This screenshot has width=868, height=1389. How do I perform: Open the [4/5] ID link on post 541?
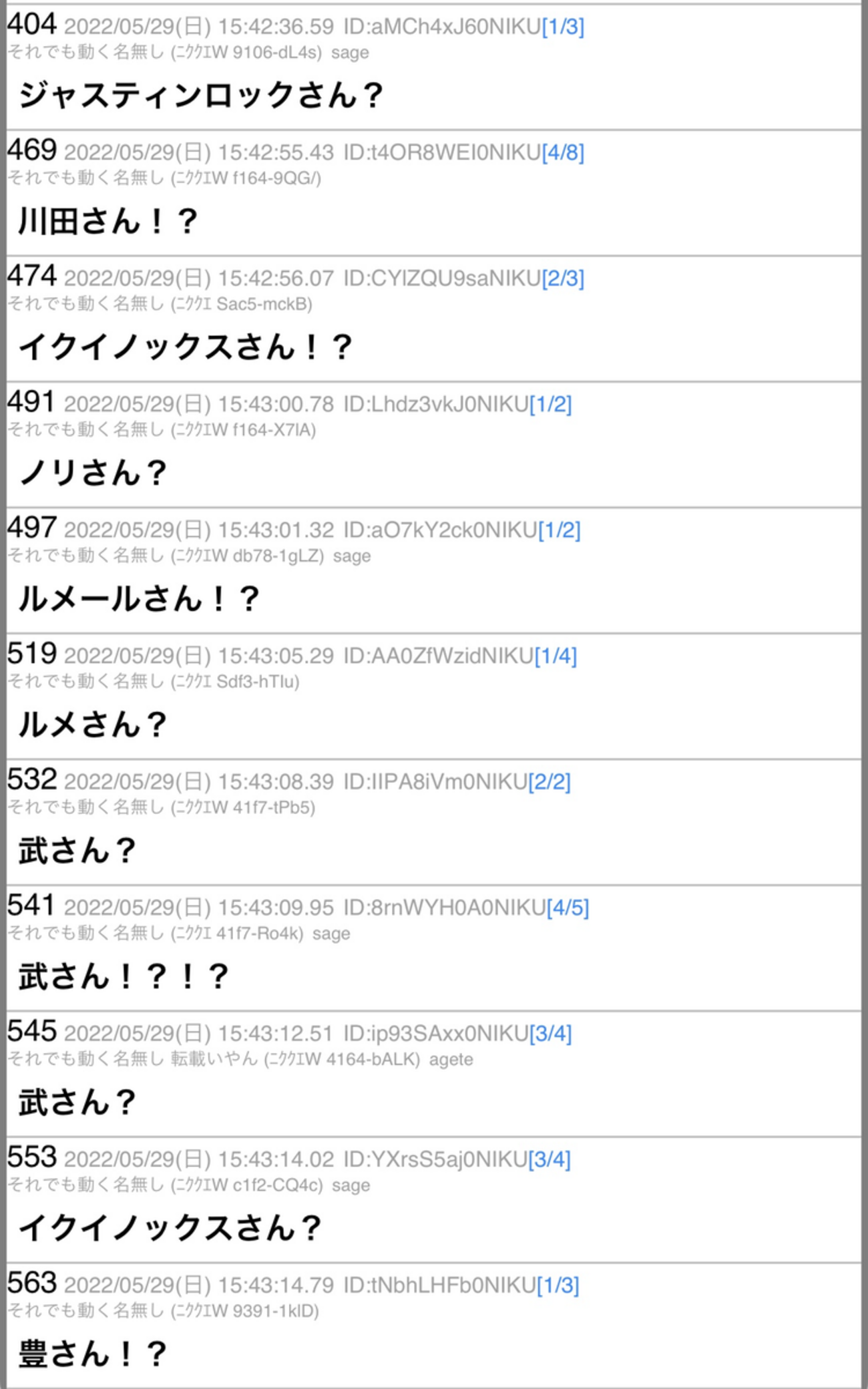click(568, 908)
